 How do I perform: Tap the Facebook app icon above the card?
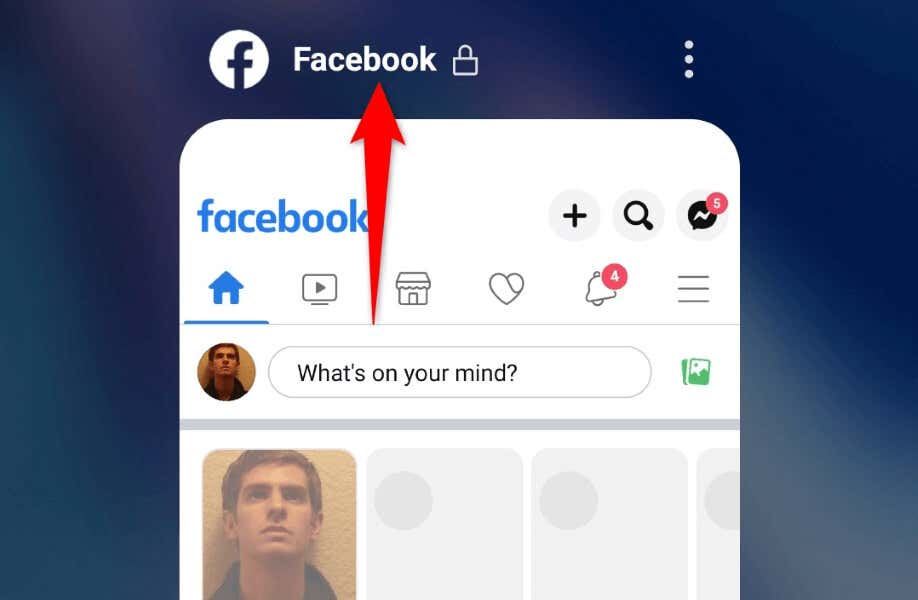[x=239, y=59]
